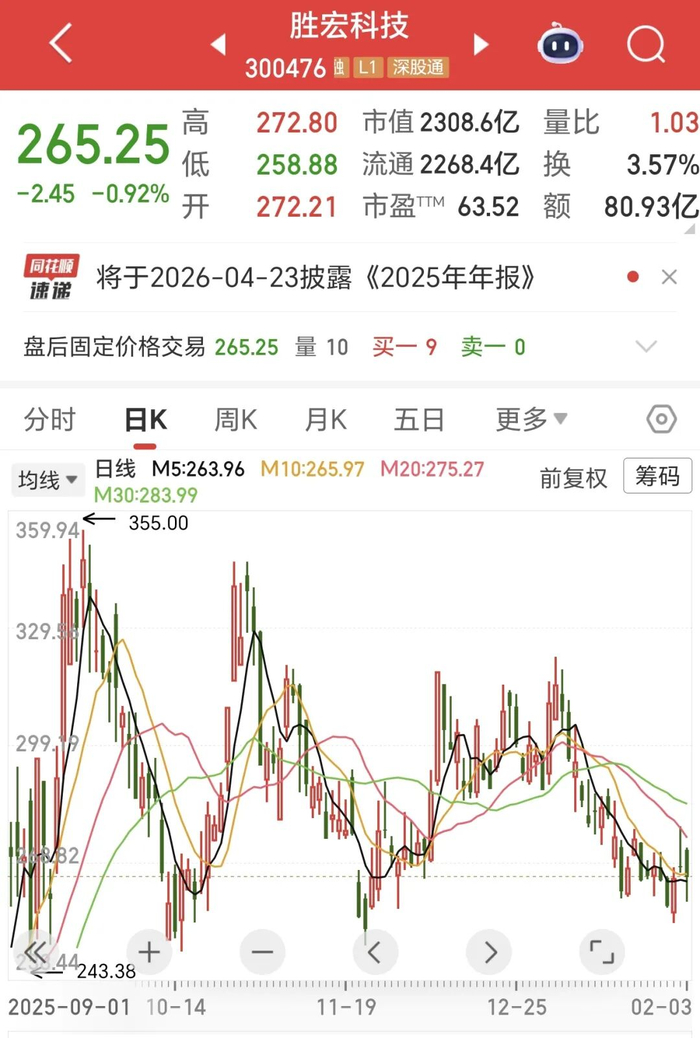Switch to the previous stock with left triangle
700x1038 pixels.
[x=219, y=44]
